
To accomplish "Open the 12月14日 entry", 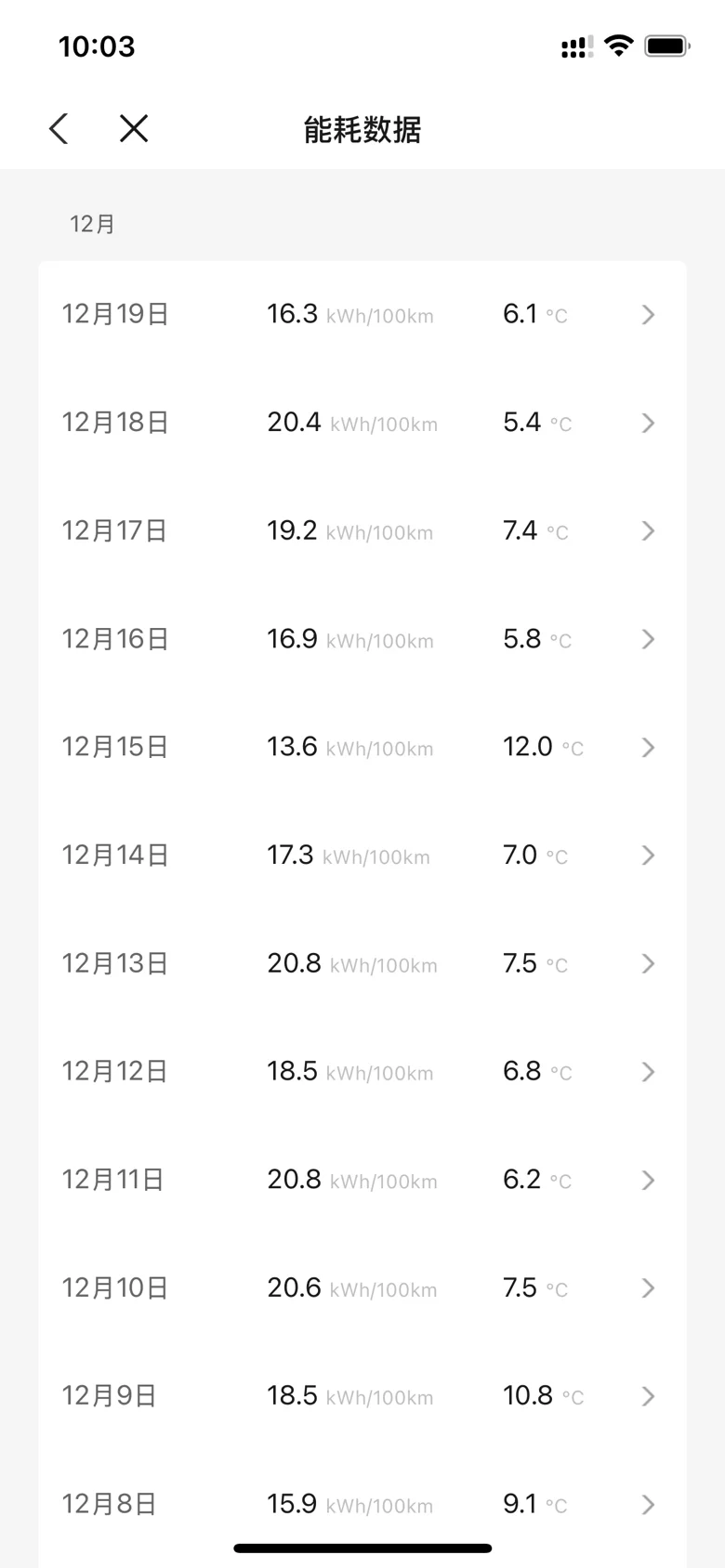I will tap(362, 855).
